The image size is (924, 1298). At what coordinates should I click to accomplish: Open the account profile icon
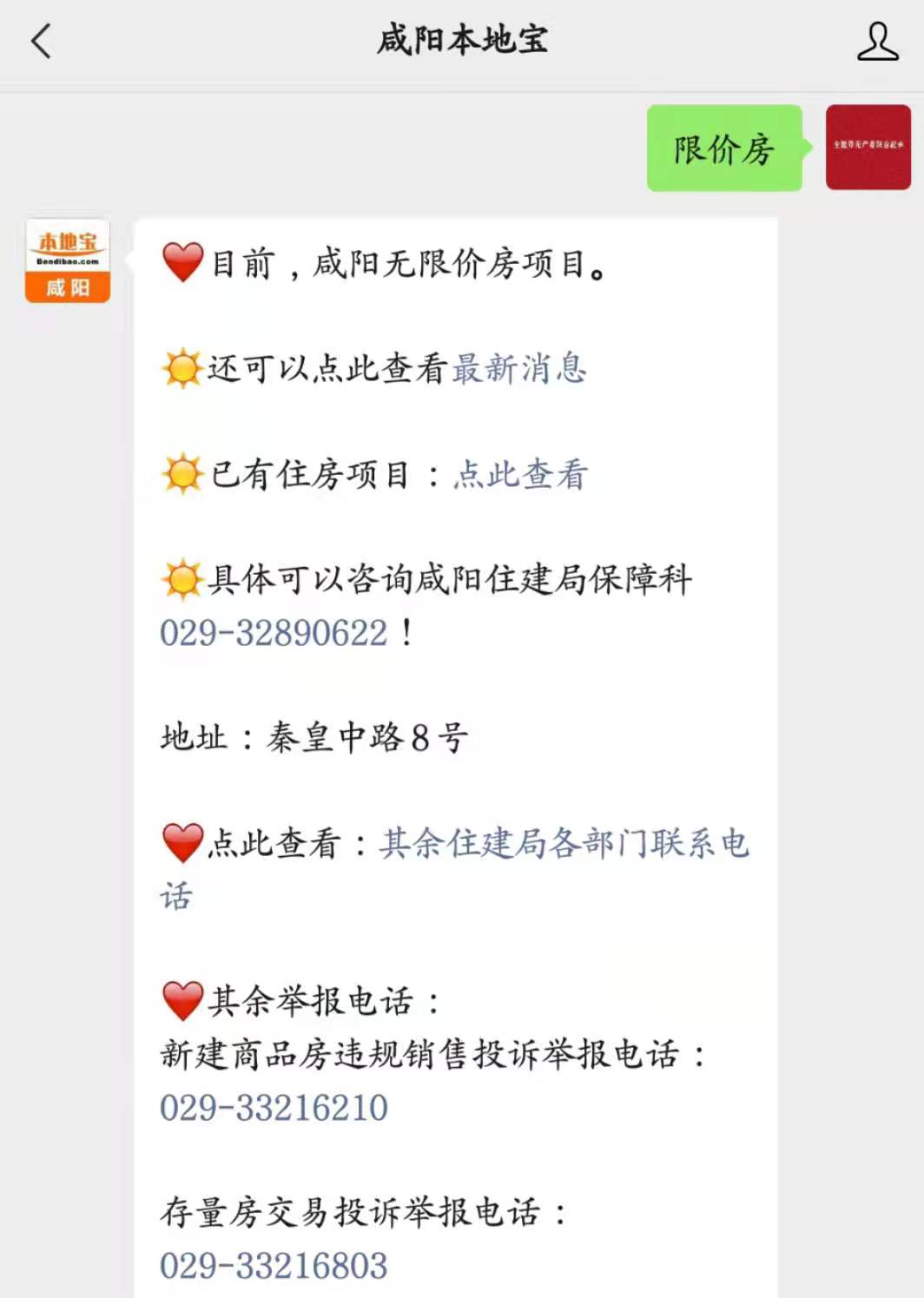click(877, 41)
